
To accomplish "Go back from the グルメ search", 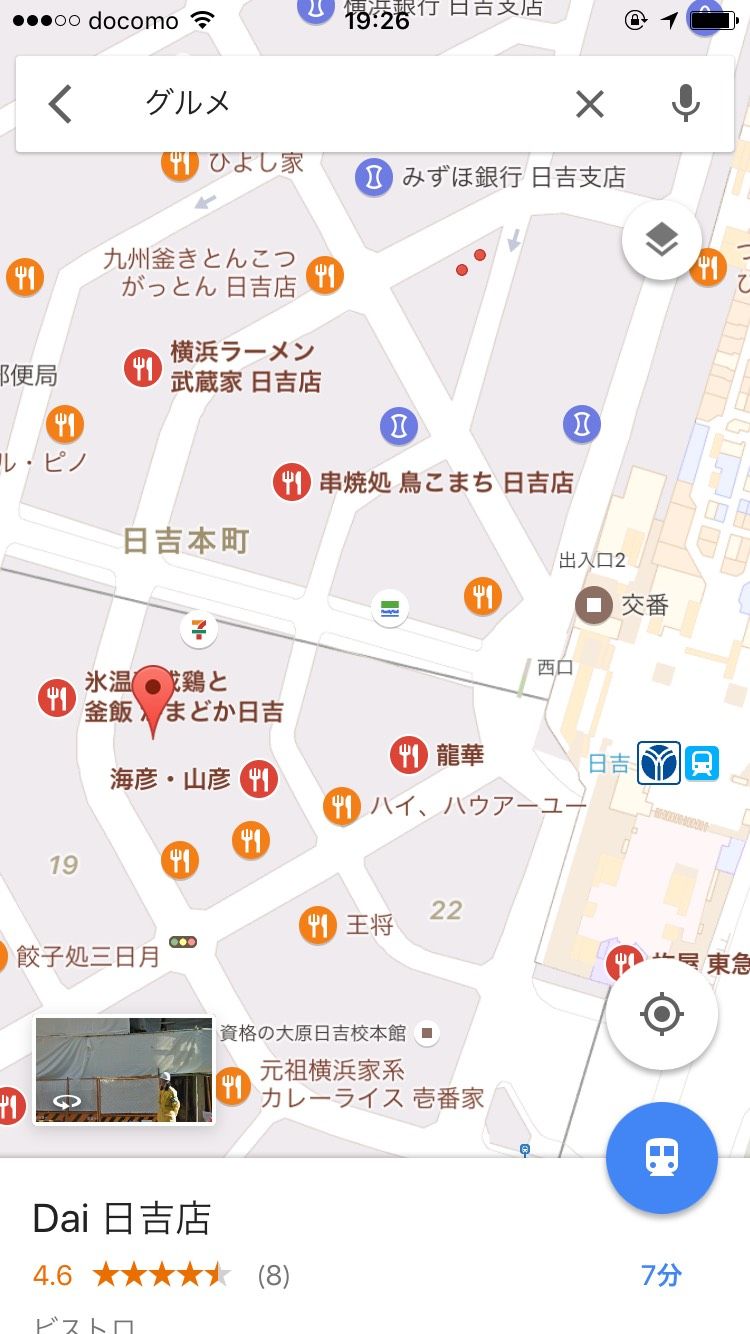I will click(x=61, y=104).
